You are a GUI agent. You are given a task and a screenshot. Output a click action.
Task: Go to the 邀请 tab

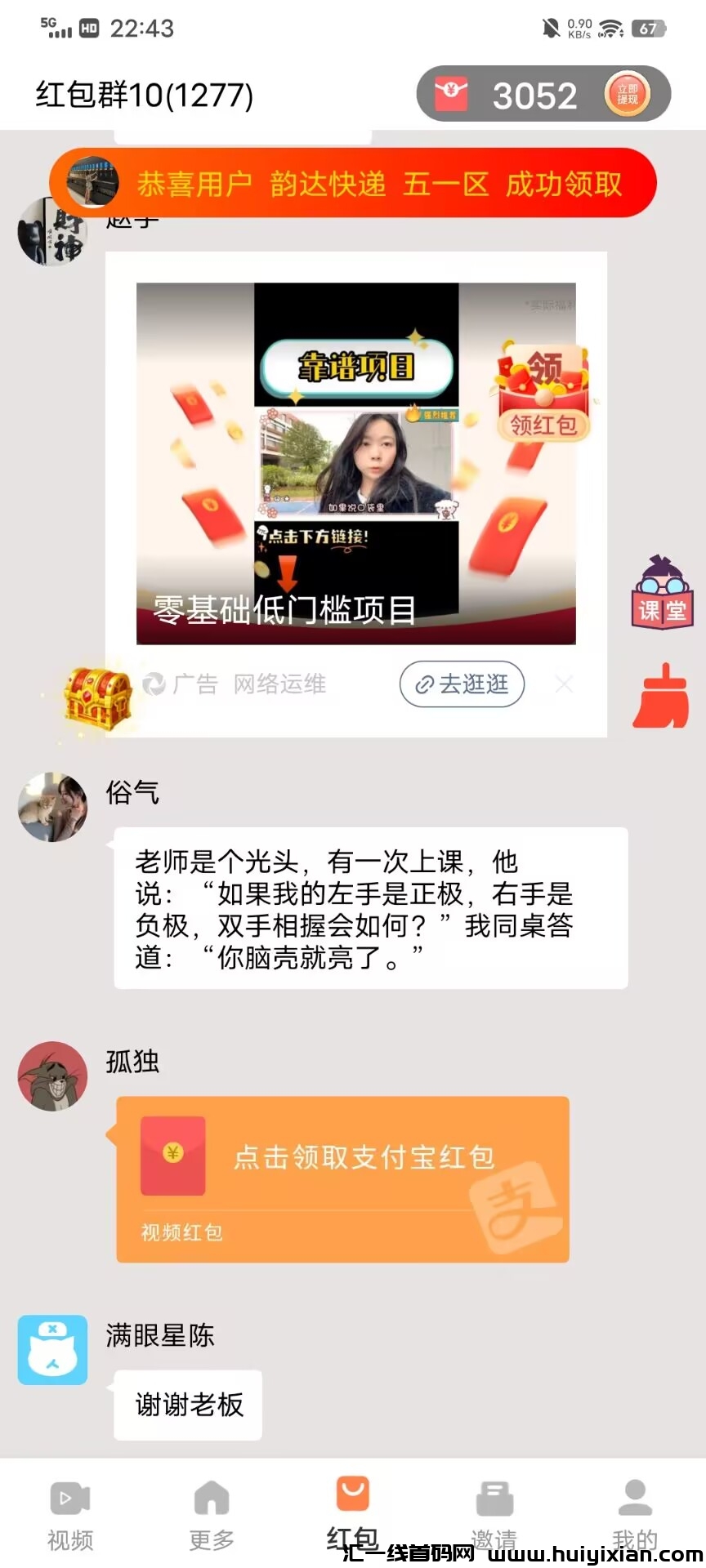pos(494,1515)
